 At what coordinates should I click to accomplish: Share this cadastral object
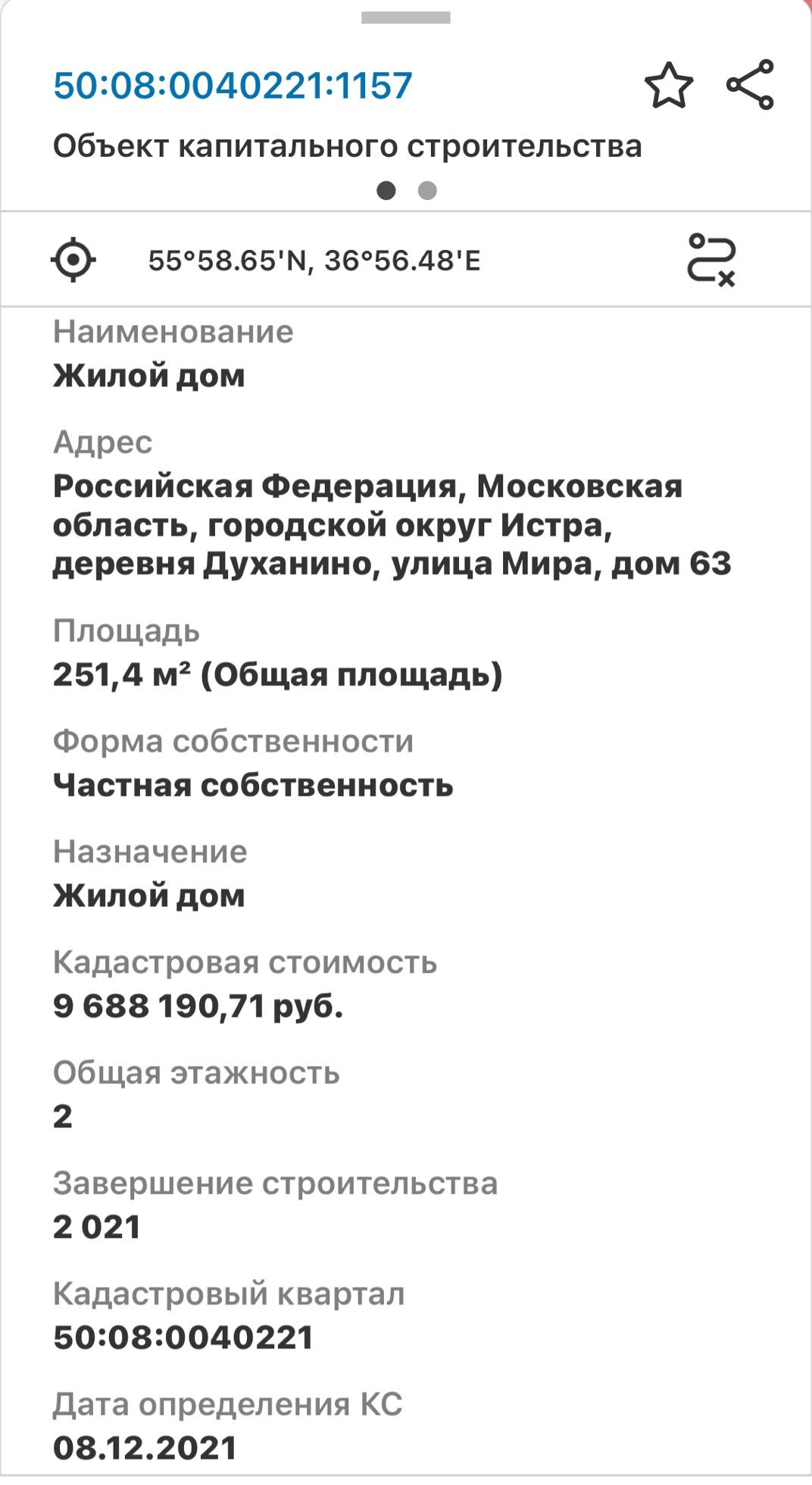click(750, 85)
